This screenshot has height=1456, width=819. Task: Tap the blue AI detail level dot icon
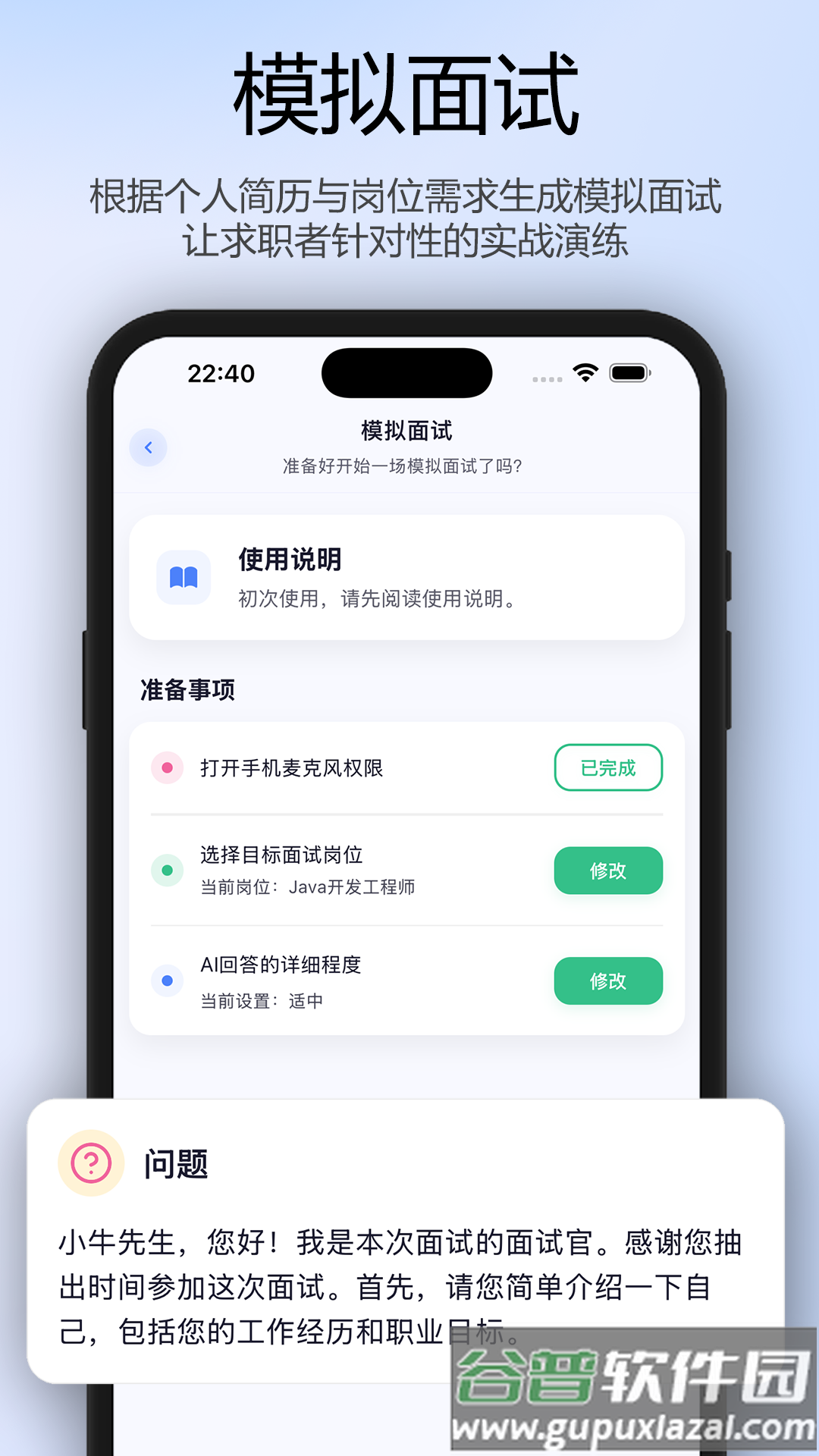[x=167, y=981]
